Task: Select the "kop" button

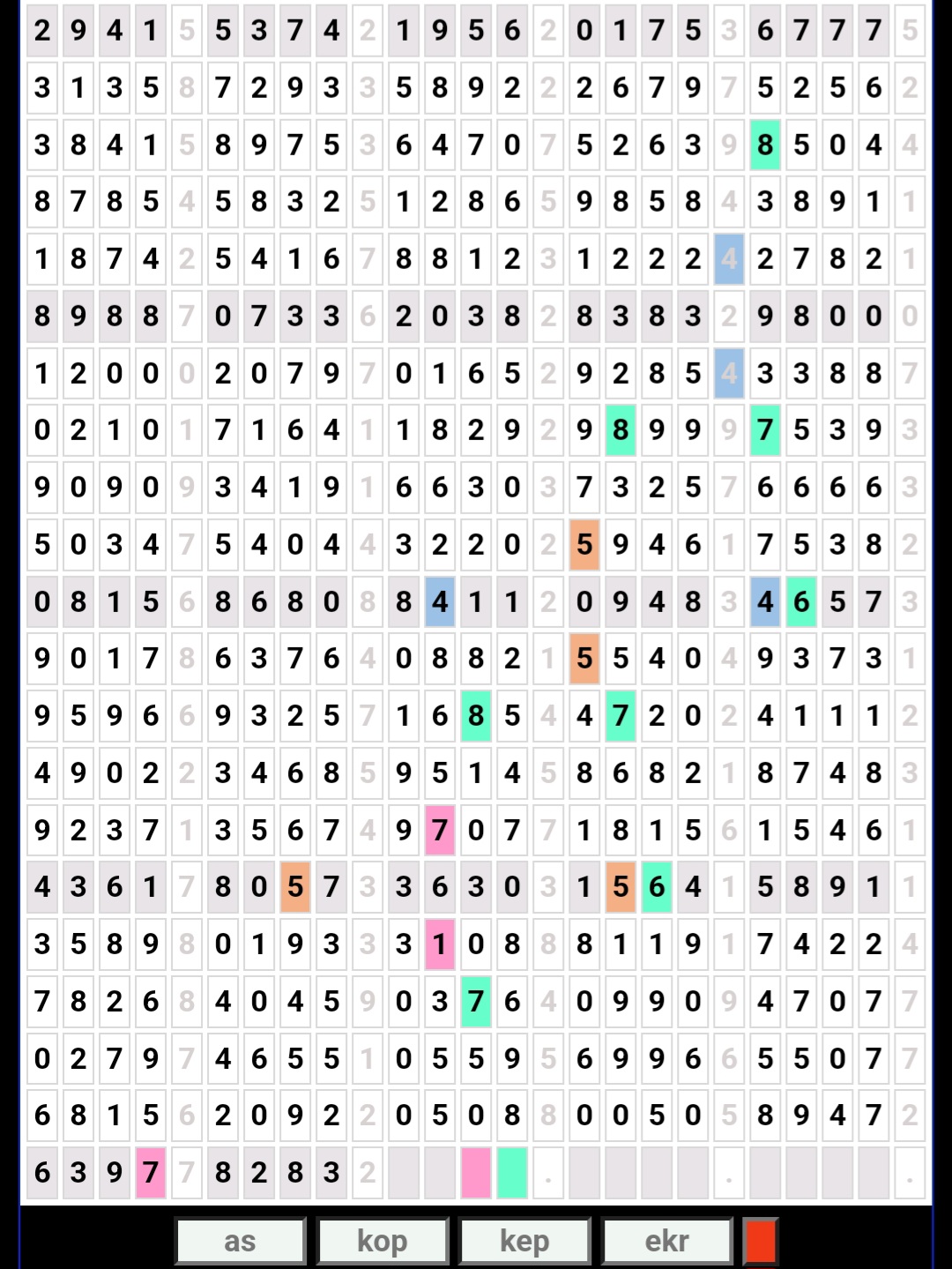Action: pyautogui.click(x=383, y=1241)
